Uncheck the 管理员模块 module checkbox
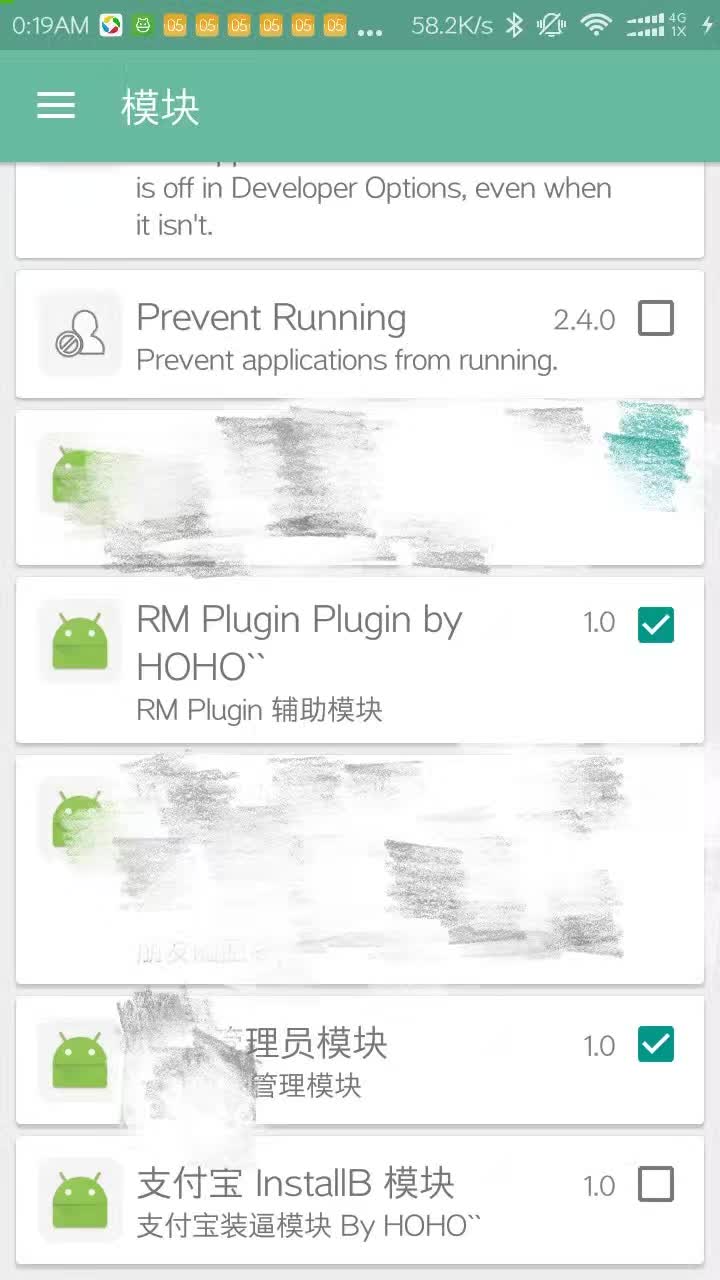This screenshot has width=720, height=1280. 656,1045
